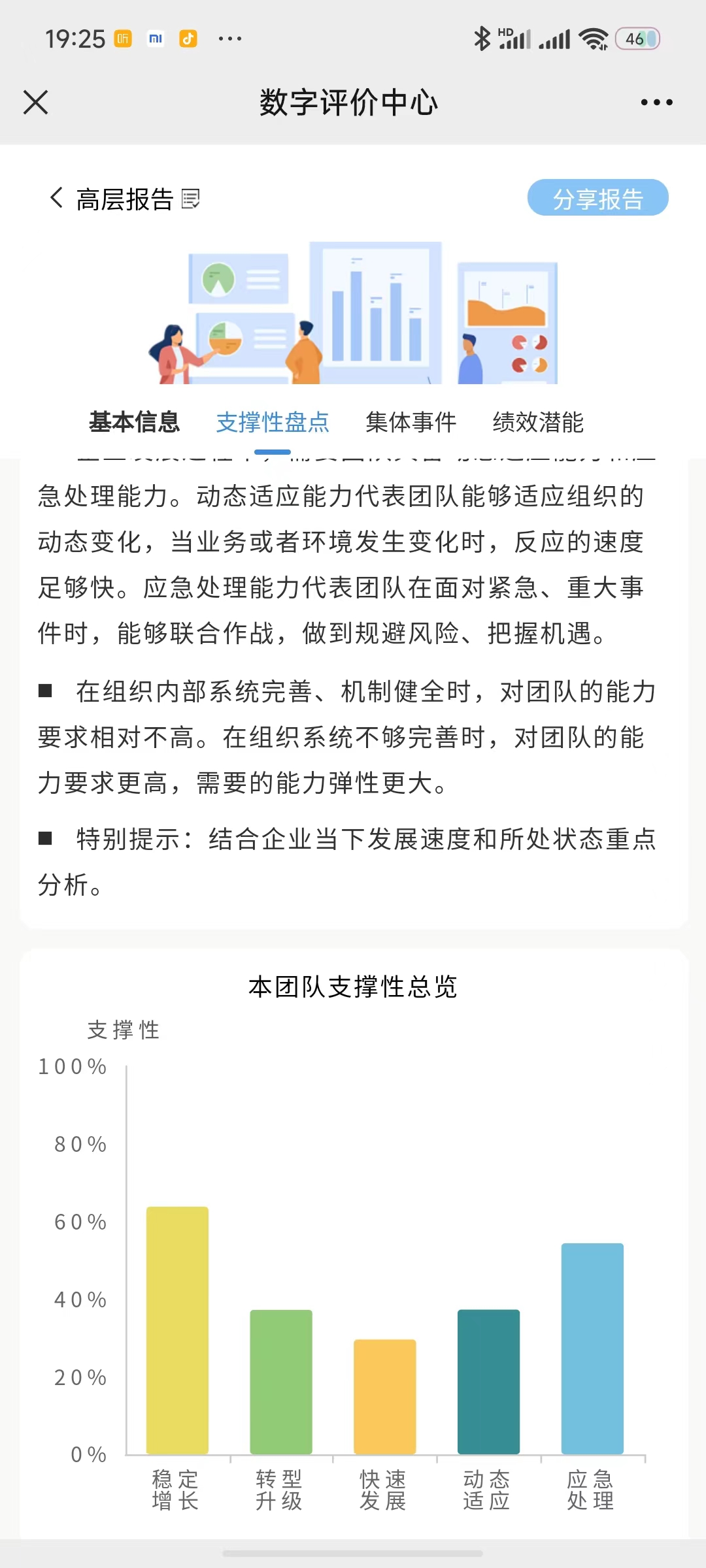Close the 数字评价中心 page
The image size is (706, 1568).
pos(36,103)
